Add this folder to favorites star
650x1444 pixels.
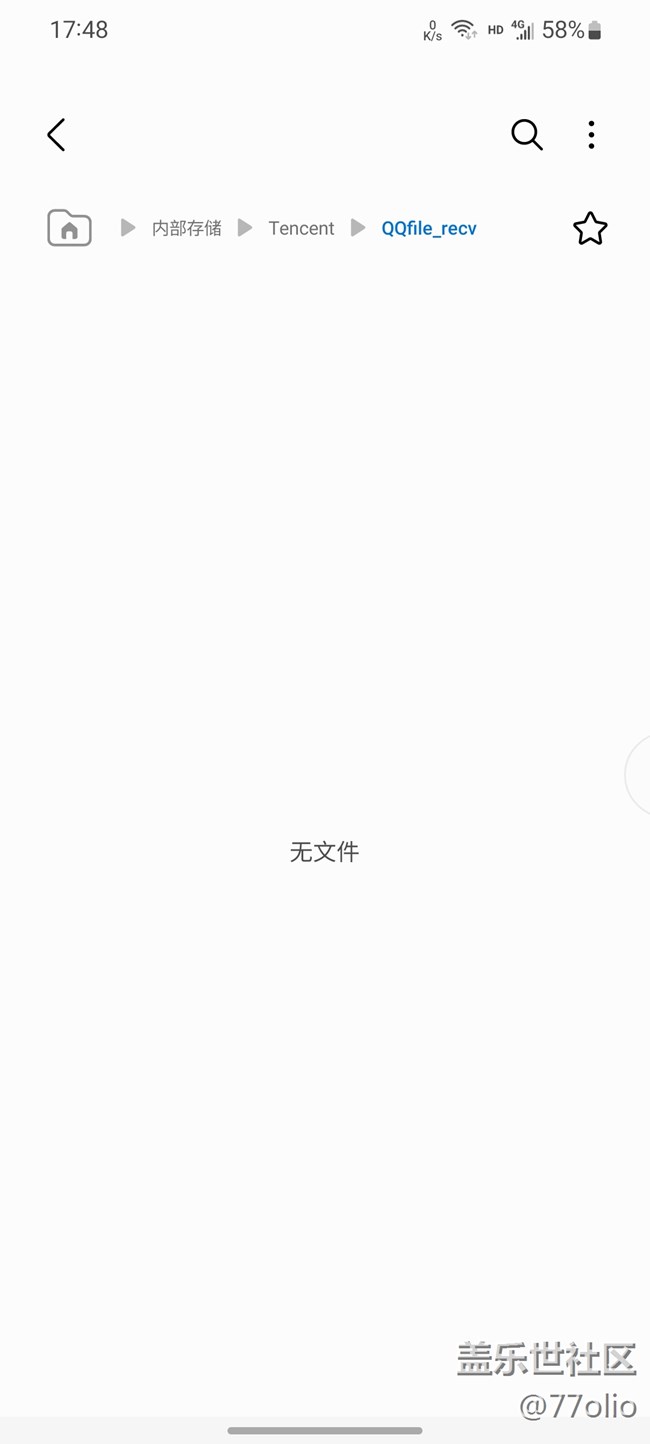(x=590, y=229)
